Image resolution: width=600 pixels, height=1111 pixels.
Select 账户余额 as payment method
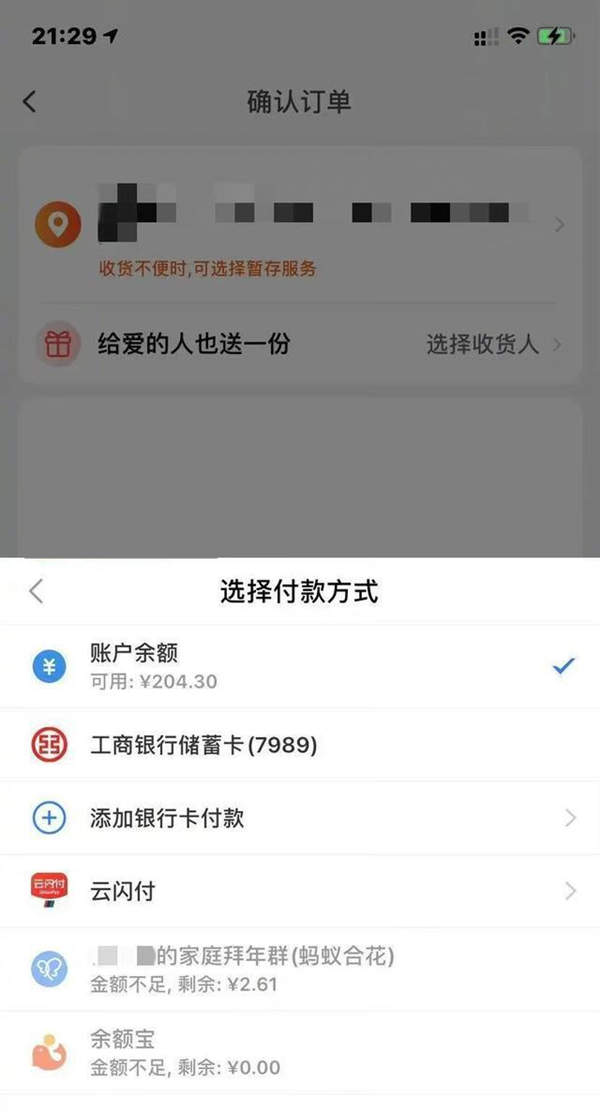(300, 666)
